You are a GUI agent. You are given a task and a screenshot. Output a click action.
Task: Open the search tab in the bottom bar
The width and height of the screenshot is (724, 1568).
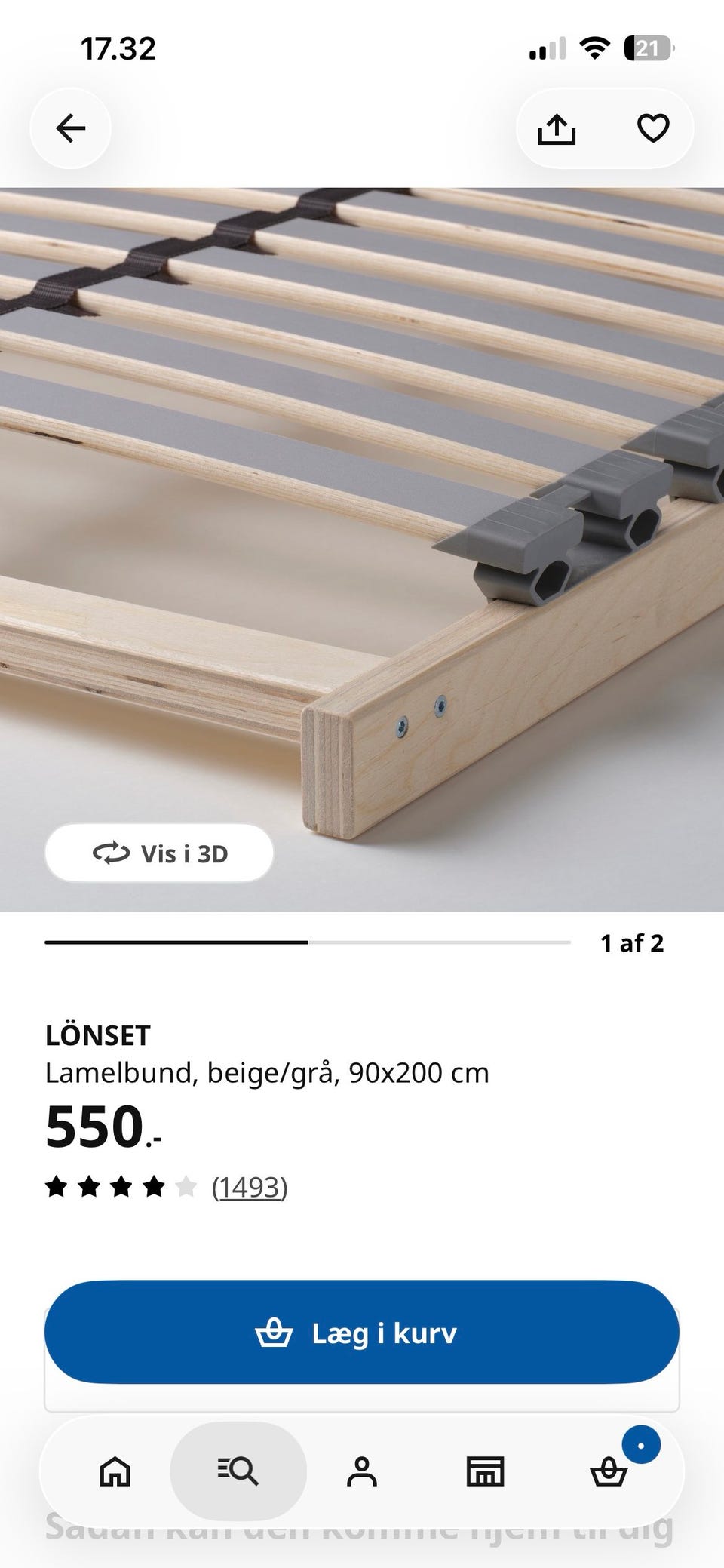pyautogui.click(x=238, y=1471)
